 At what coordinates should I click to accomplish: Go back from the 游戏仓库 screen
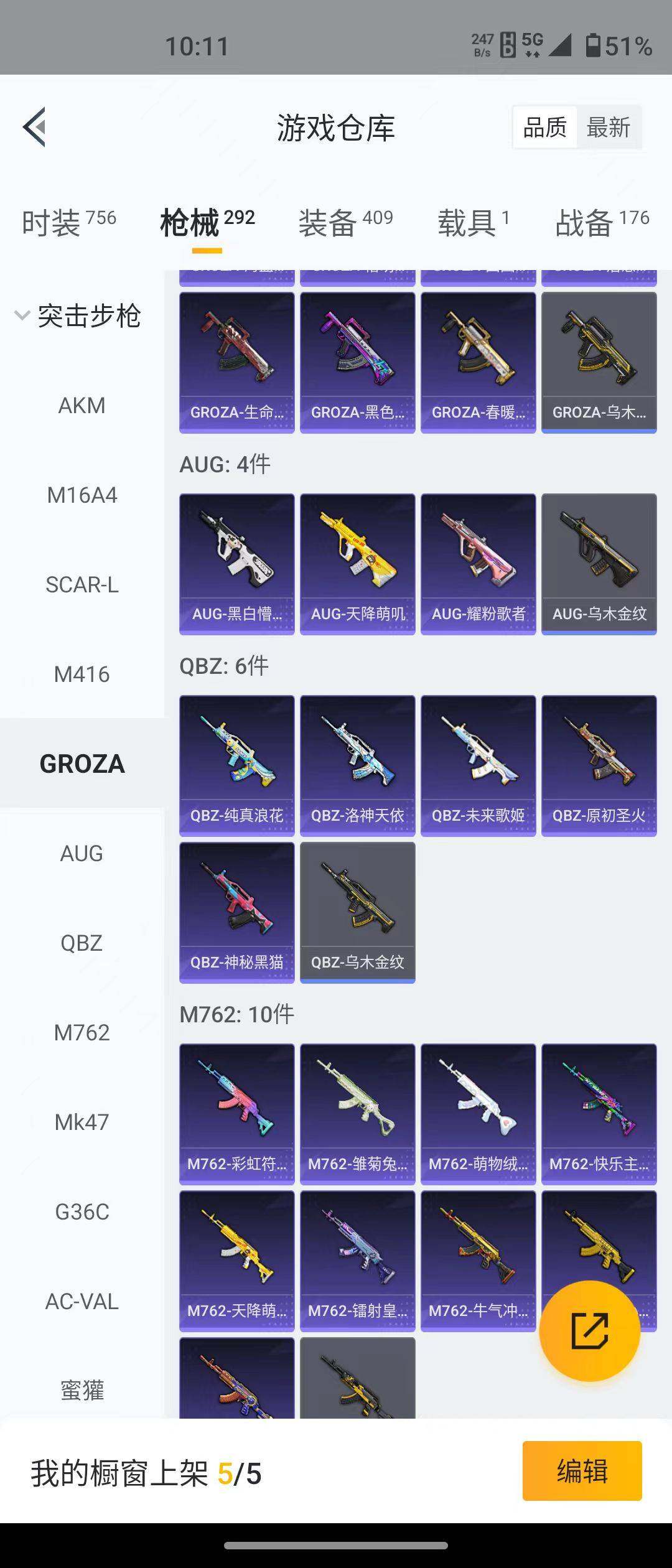(x=35, y=127)
